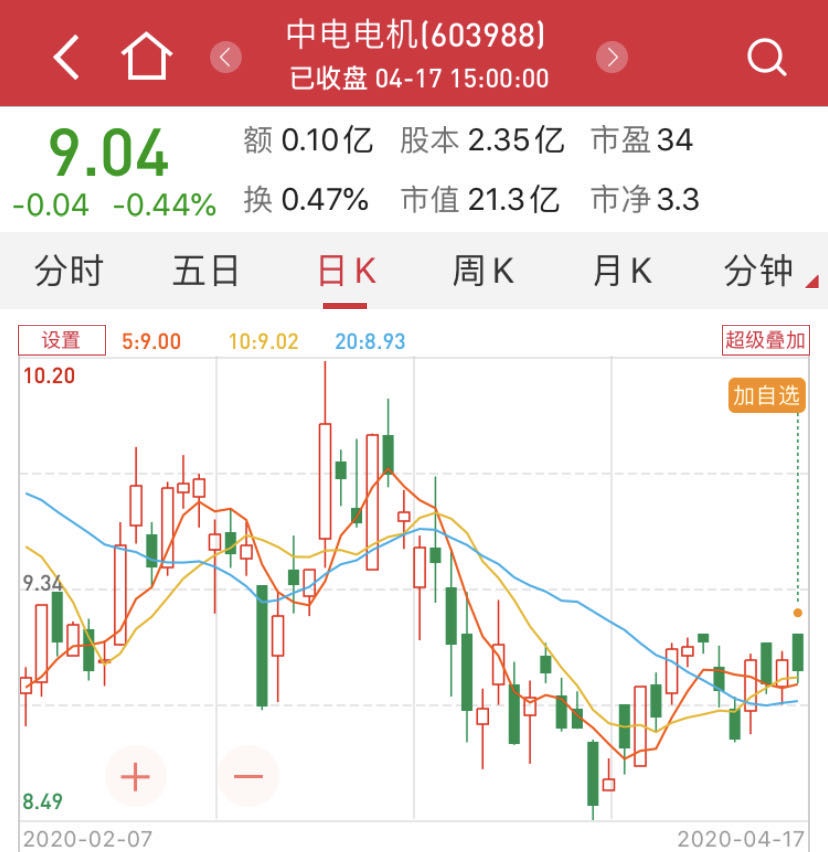Viewport: 828px width, 852px height.
Task: Open the home icon in header
Action: pyautogui.click(x=147, y=57)
